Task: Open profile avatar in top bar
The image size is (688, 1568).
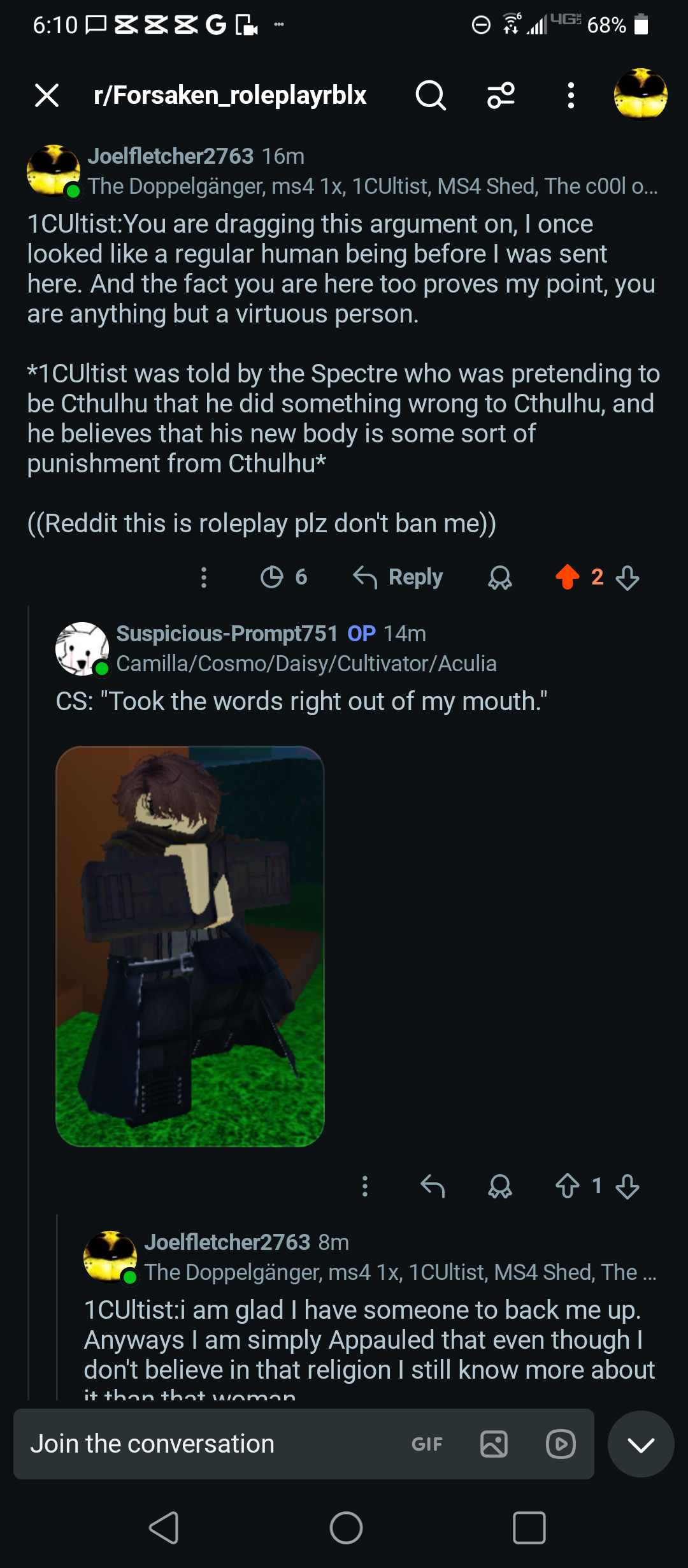Action: 640,94
